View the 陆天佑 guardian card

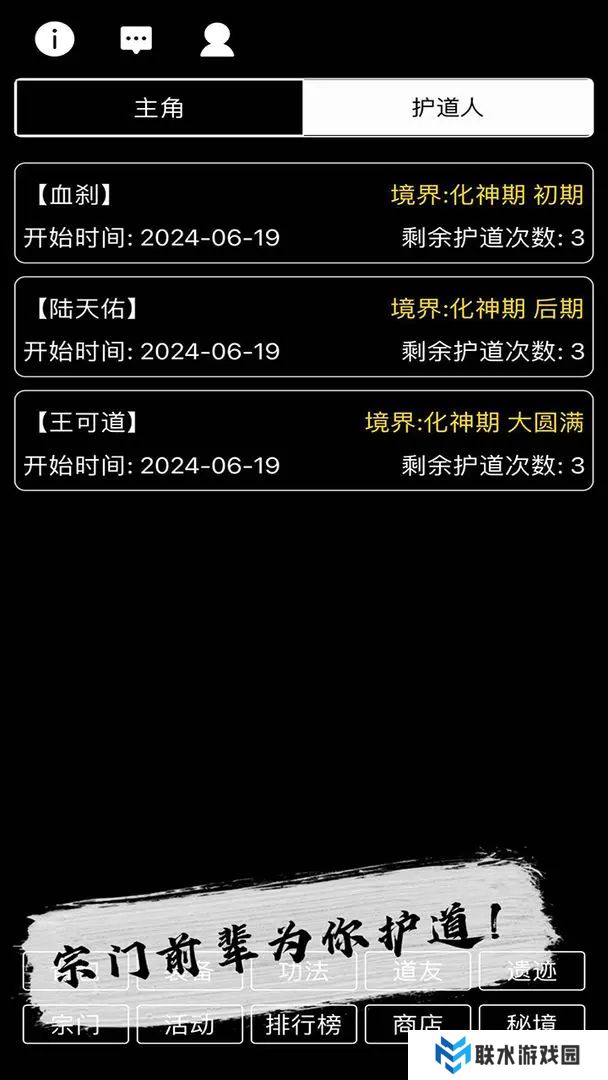304,327
